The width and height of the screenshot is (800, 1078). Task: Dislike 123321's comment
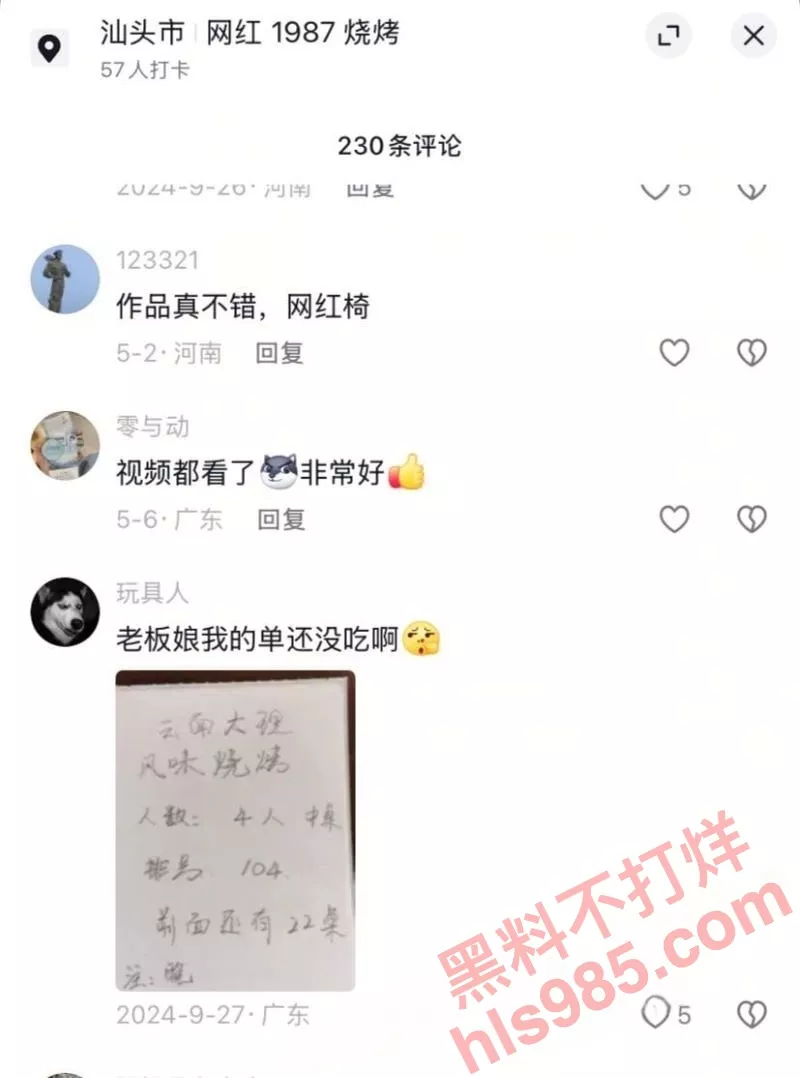[751, 352]
